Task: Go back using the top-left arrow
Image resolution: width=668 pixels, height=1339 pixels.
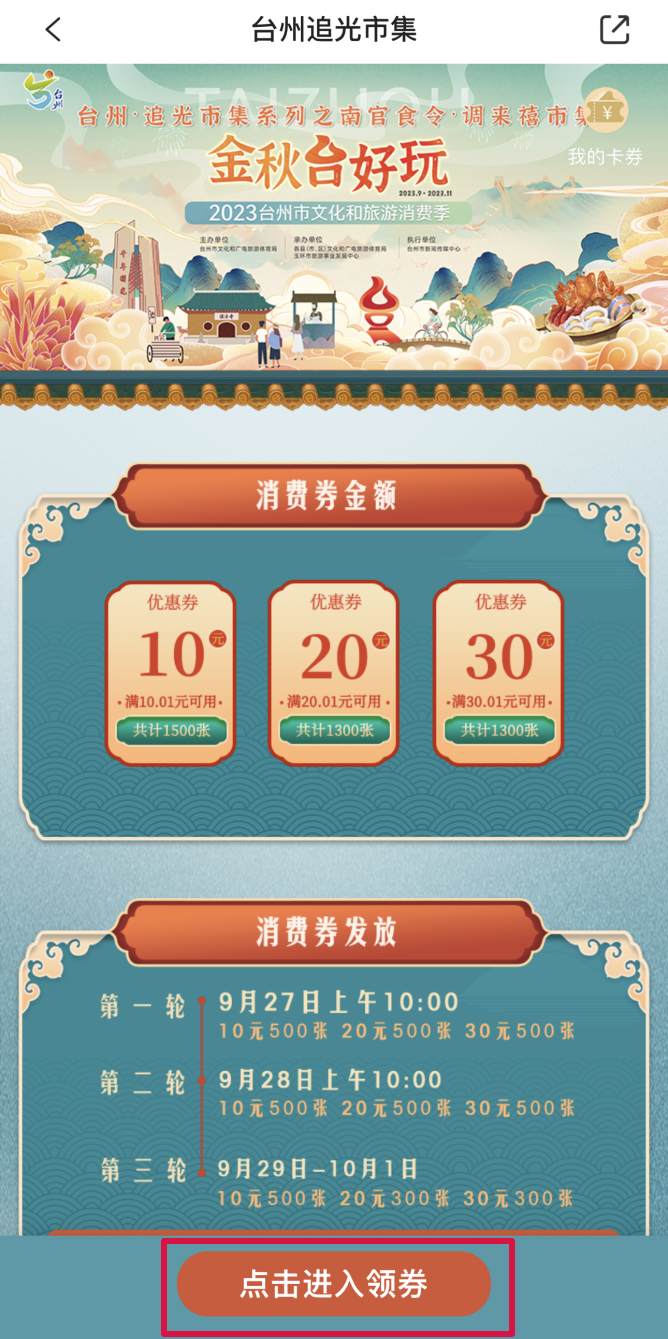Action: (54, 30)
